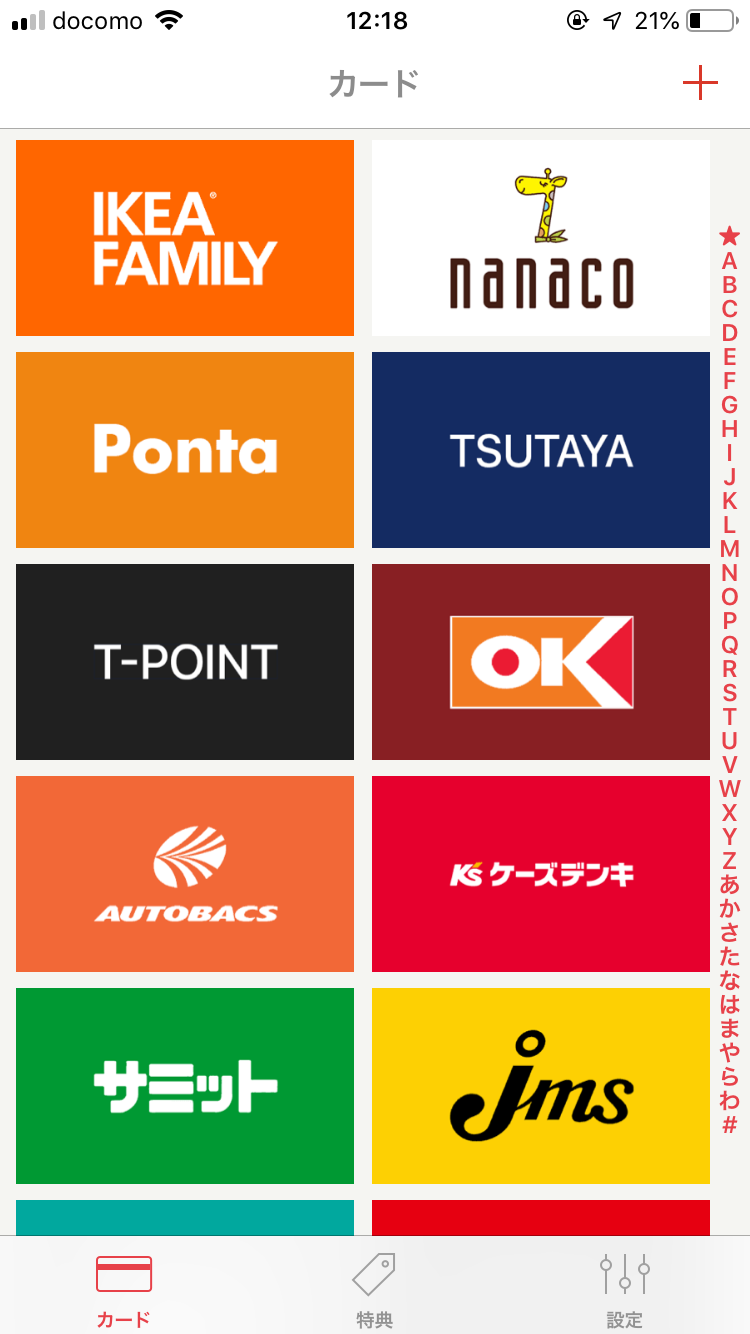Open the T-POINT card
This screenshot has height=1334, width=750.
184,661
